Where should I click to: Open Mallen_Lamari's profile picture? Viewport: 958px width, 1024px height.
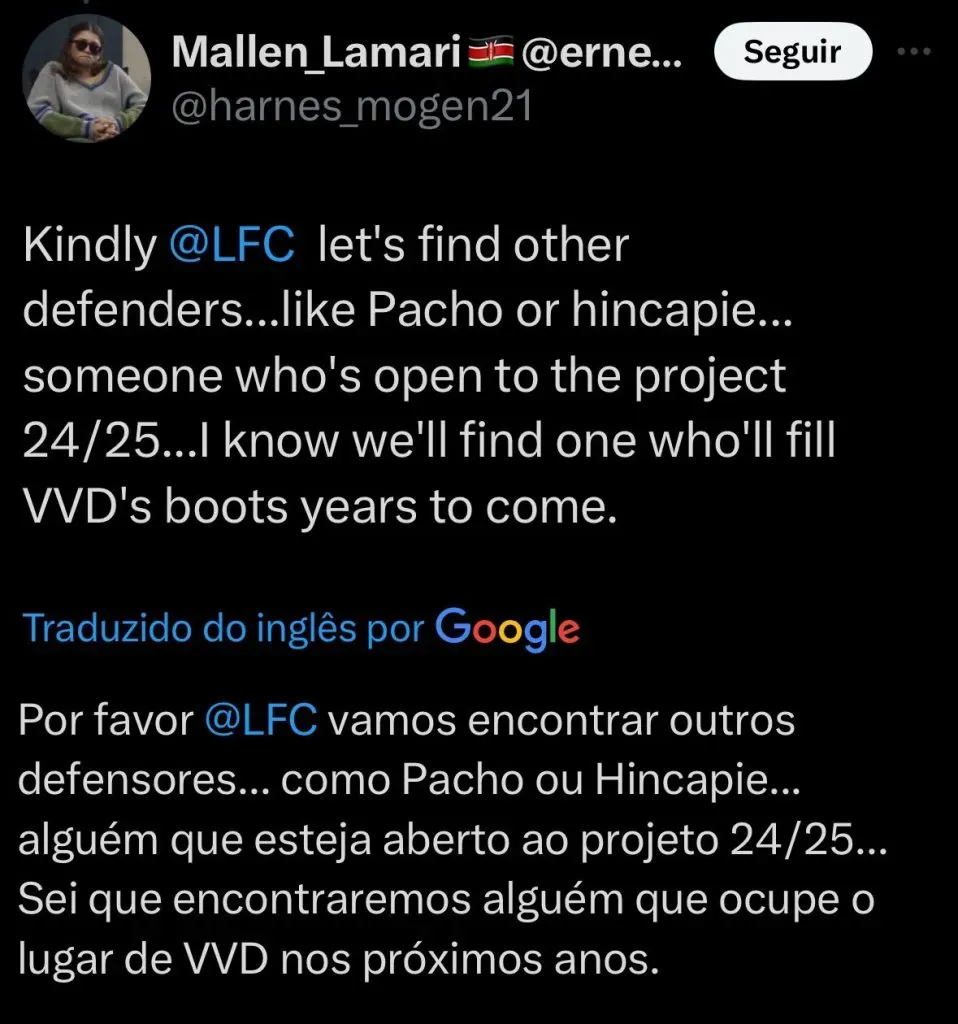(86, 78)
